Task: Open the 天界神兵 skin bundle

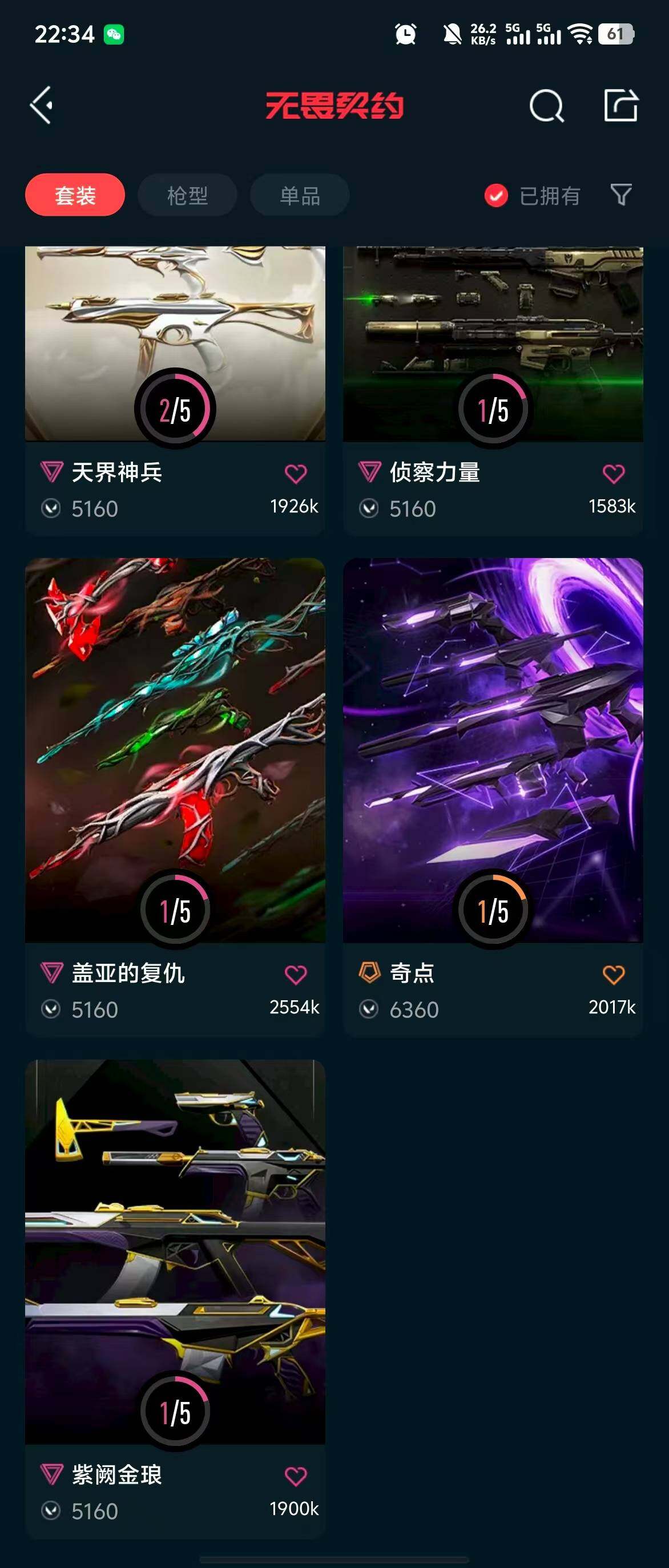Action: [175, 341]
